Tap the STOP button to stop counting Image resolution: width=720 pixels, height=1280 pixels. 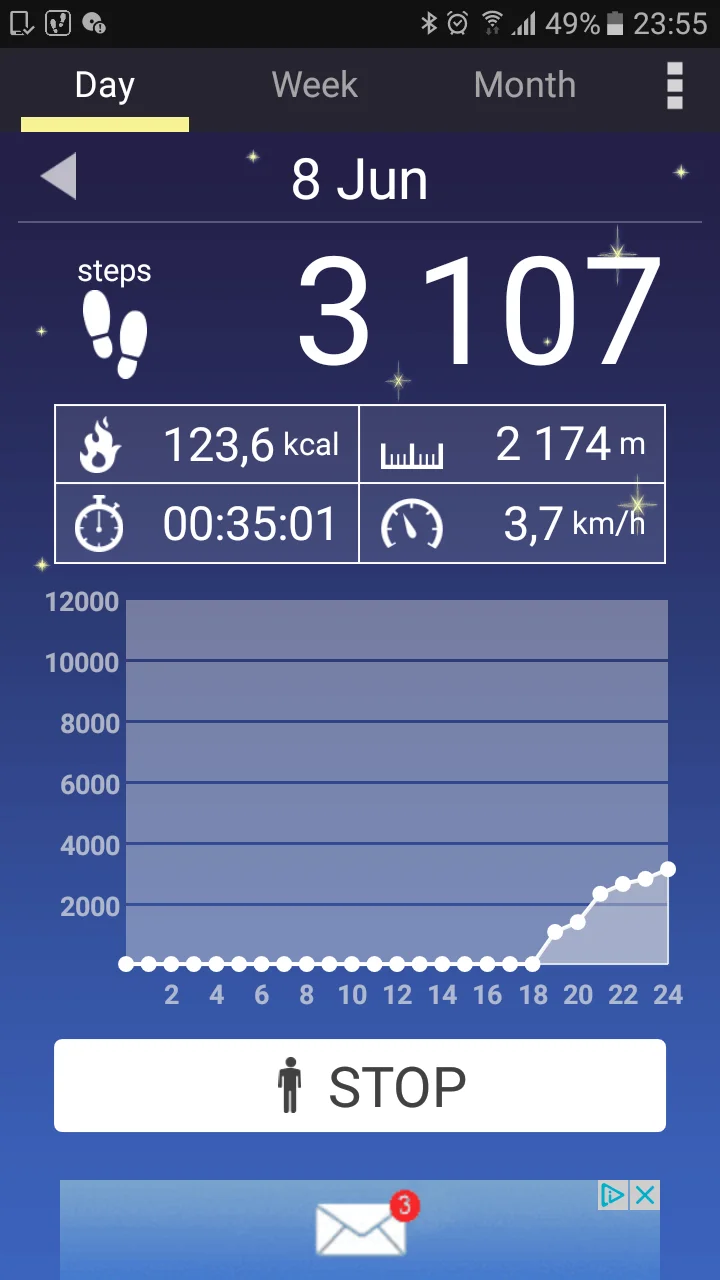pos(360,1086)
